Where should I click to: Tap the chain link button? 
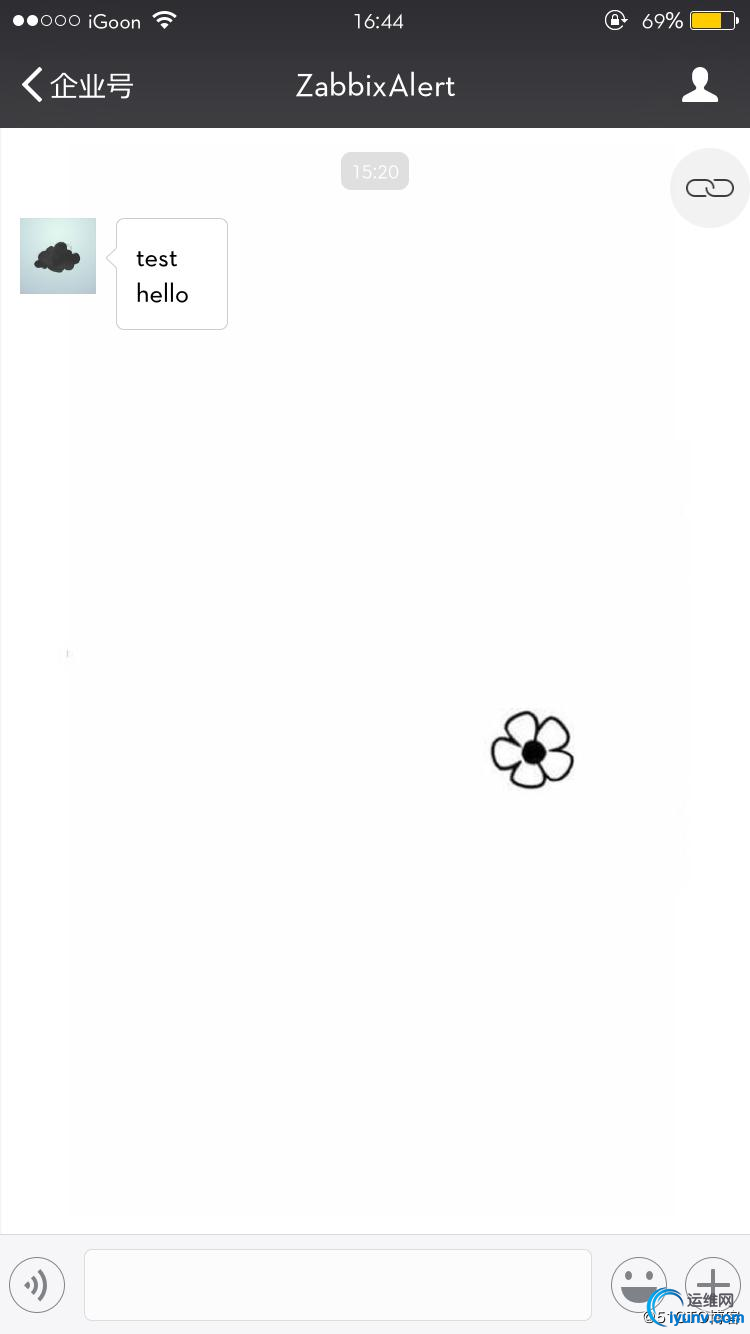click(x=709, y=188)
